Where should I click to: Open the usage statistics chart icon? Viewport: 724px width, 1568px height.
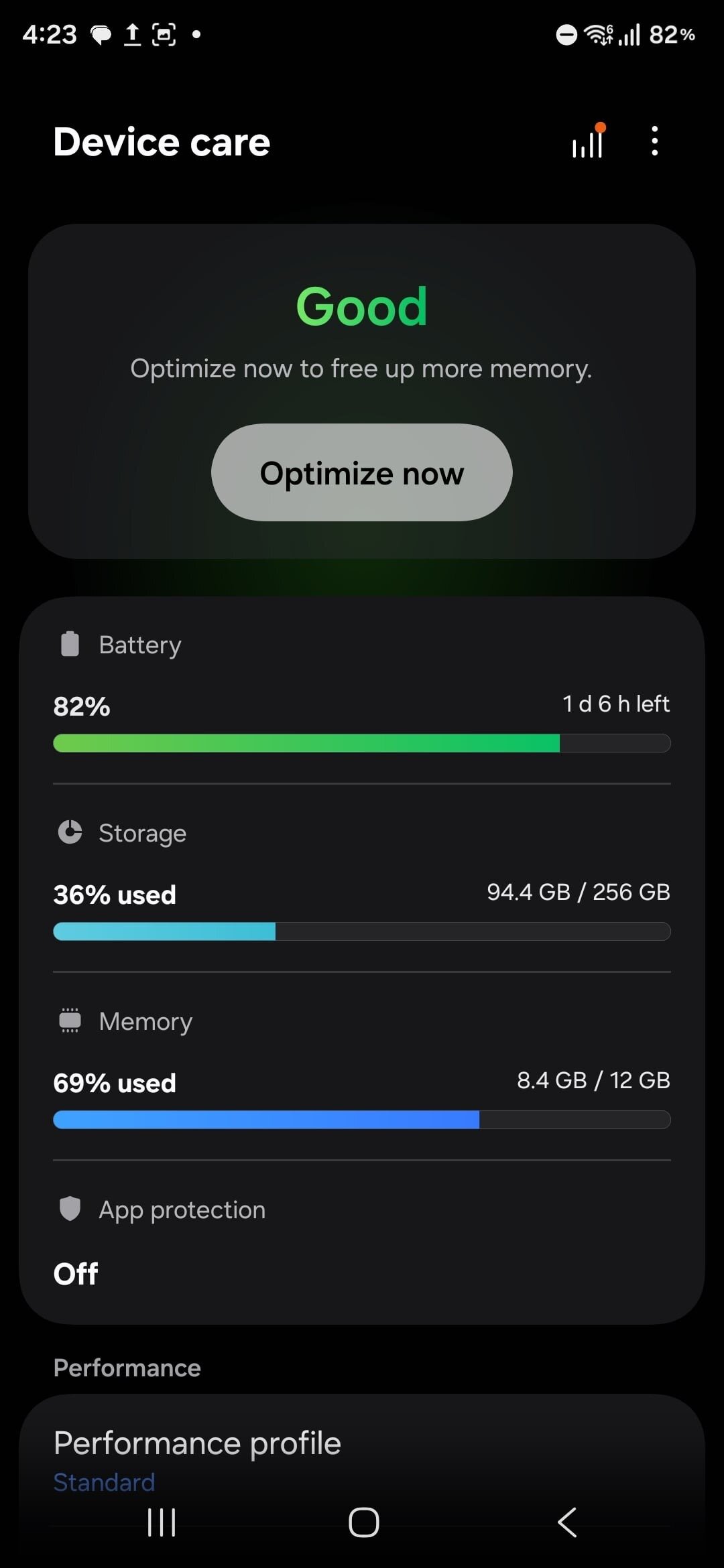[x=588, y=142]
